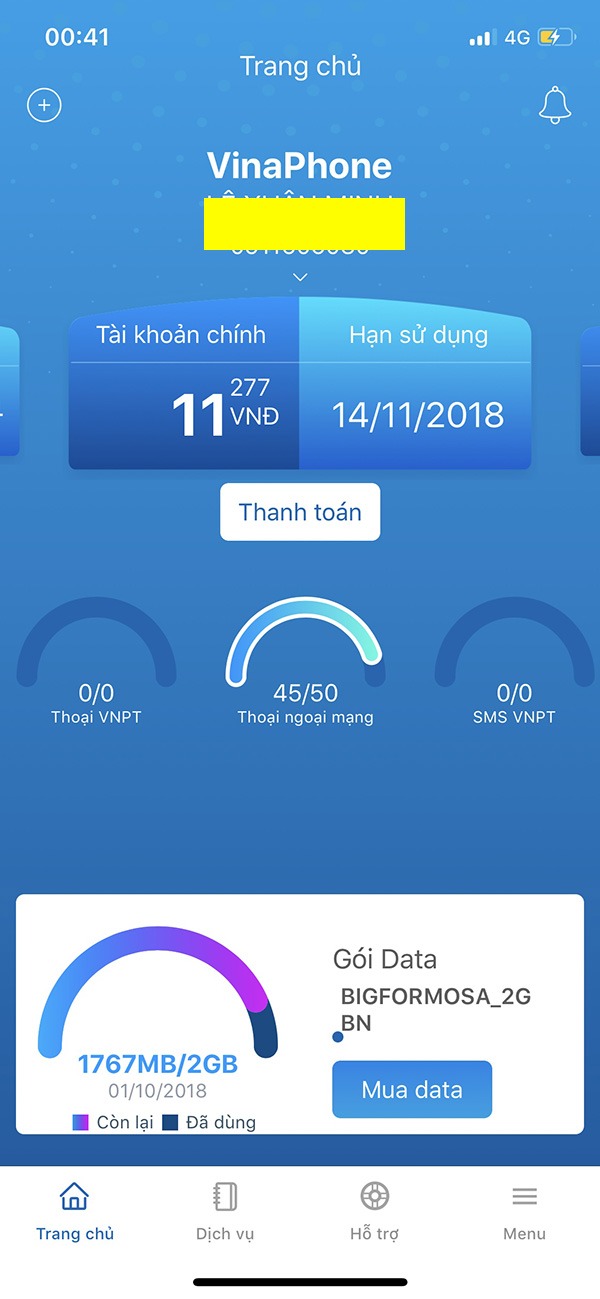Image resolution: width=600 pixels, height=1299 pixels.
Task: Tap the Thanh toán button
Action: pos(300,513)
